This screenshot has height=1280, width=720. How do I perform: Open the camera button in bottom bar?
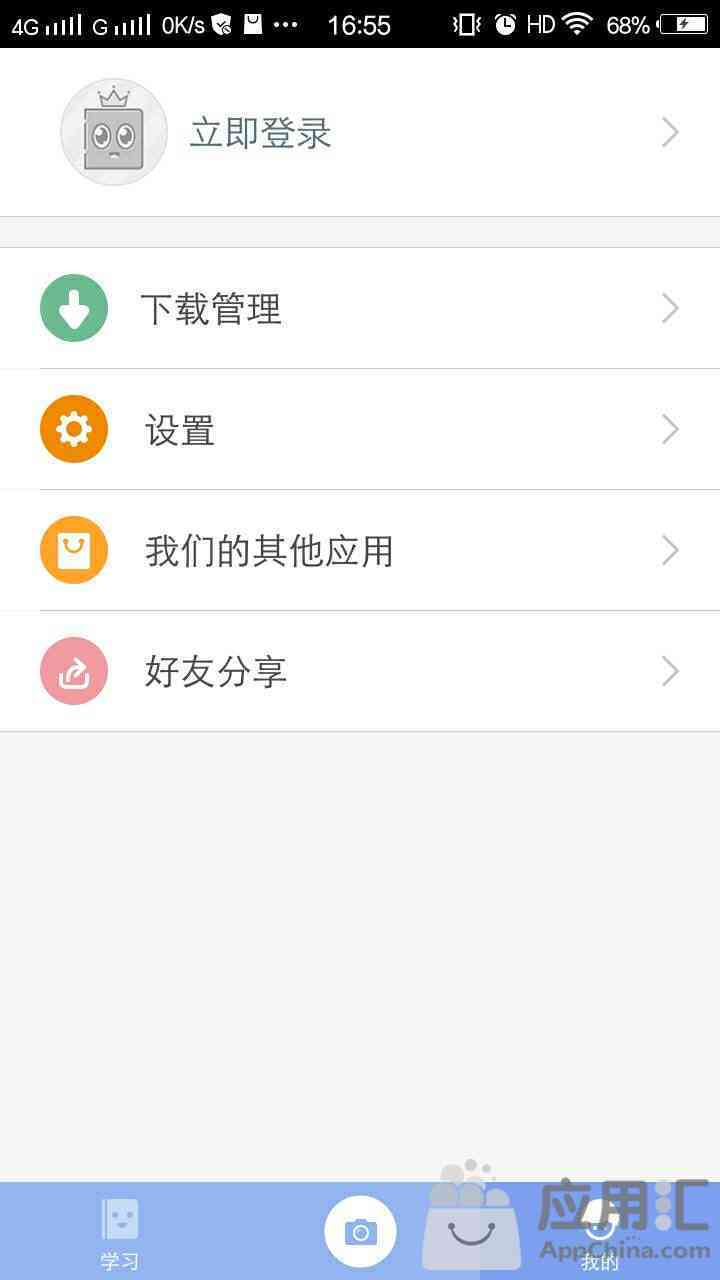(360, 1232)
